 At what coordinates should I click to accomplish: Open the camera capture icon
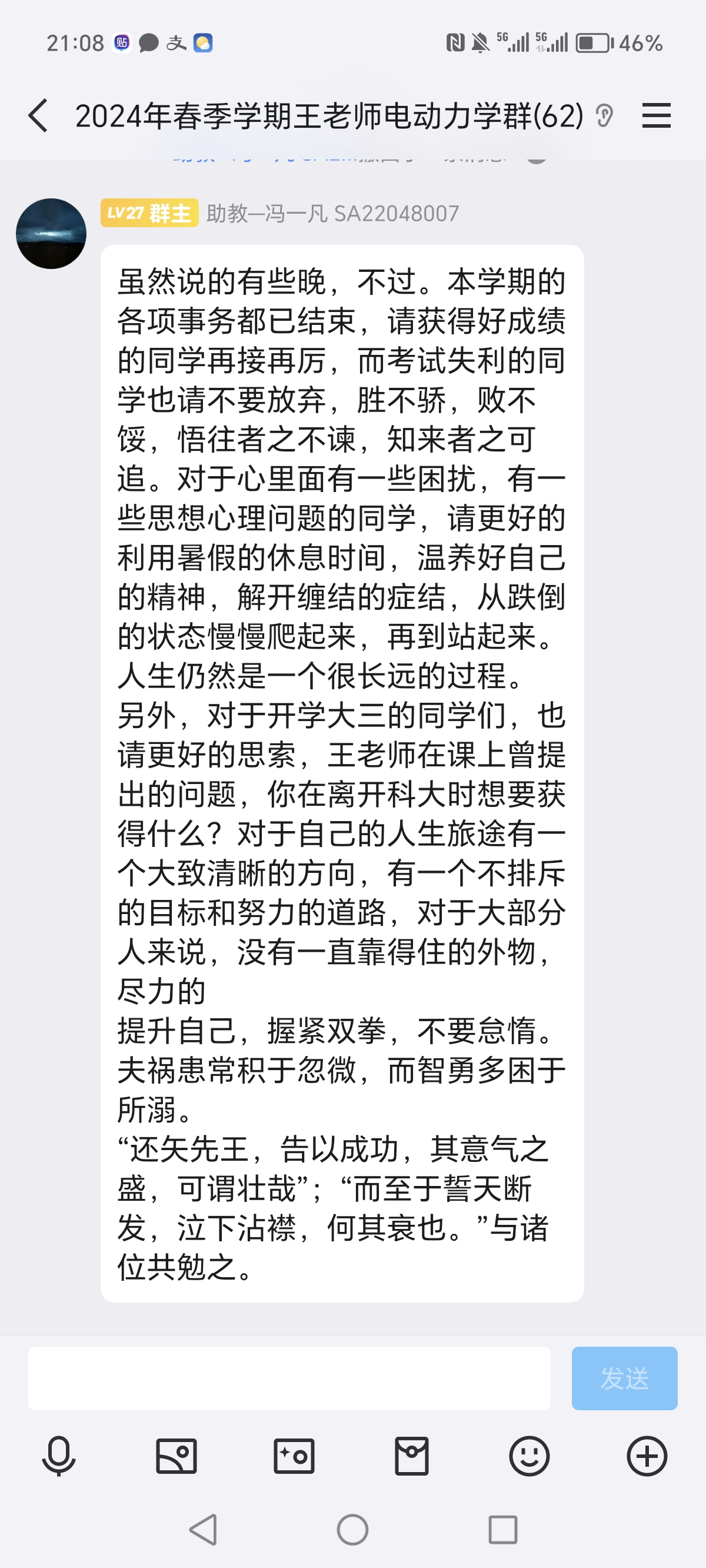(x=294, y=1456)
